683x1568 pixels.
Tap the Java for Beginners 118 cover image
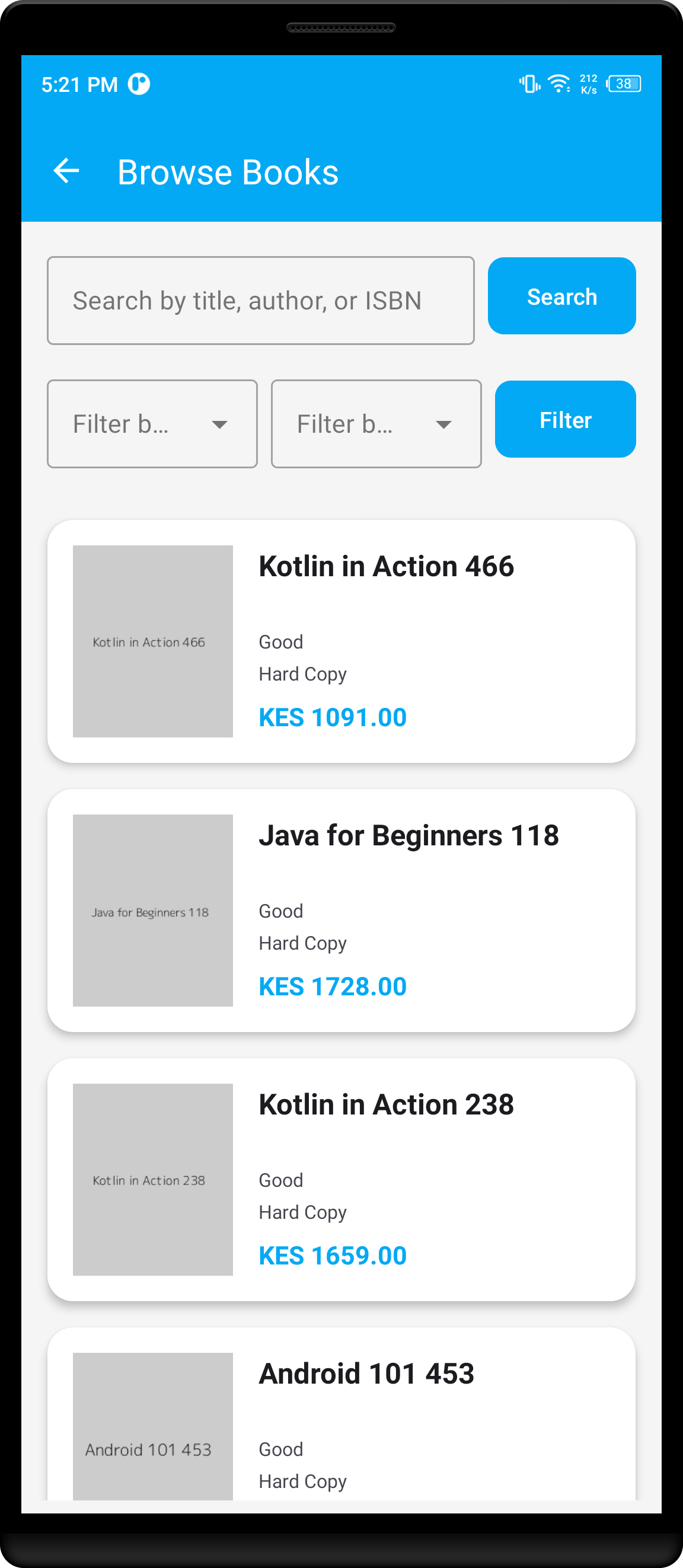point(152,911)
